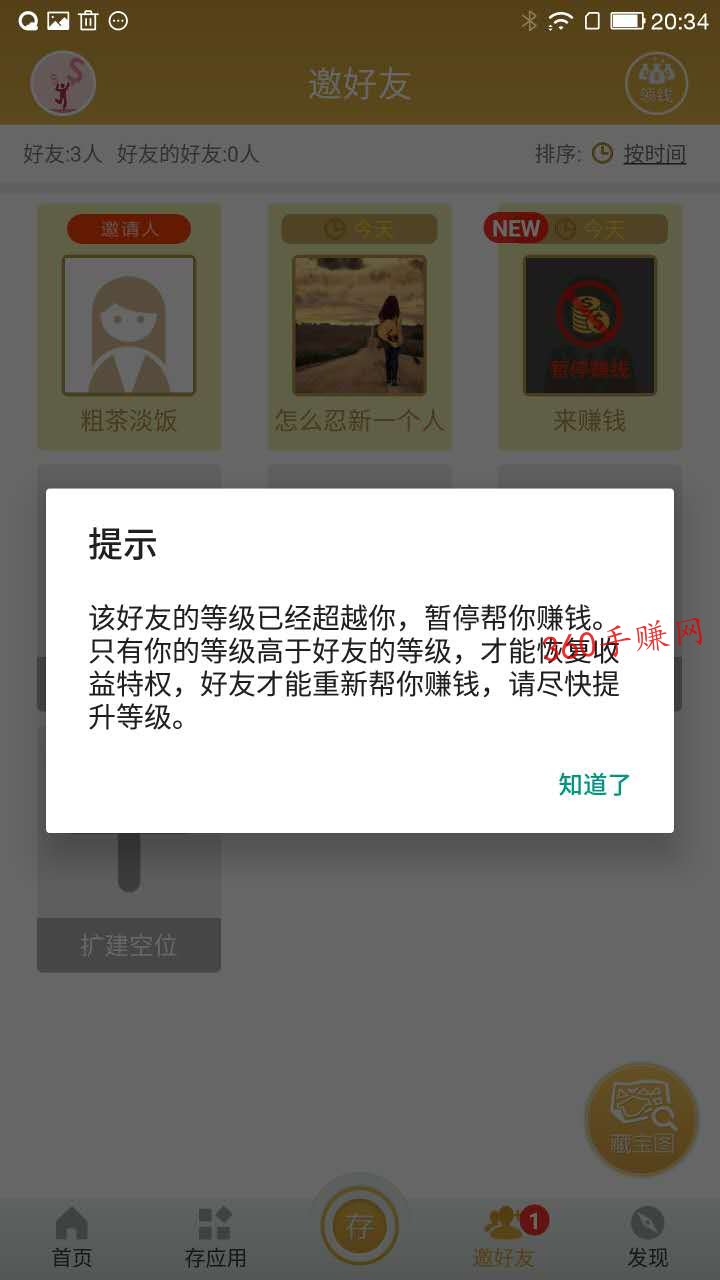Open the 藏宝图 treasure map button

coord(641,1119)
